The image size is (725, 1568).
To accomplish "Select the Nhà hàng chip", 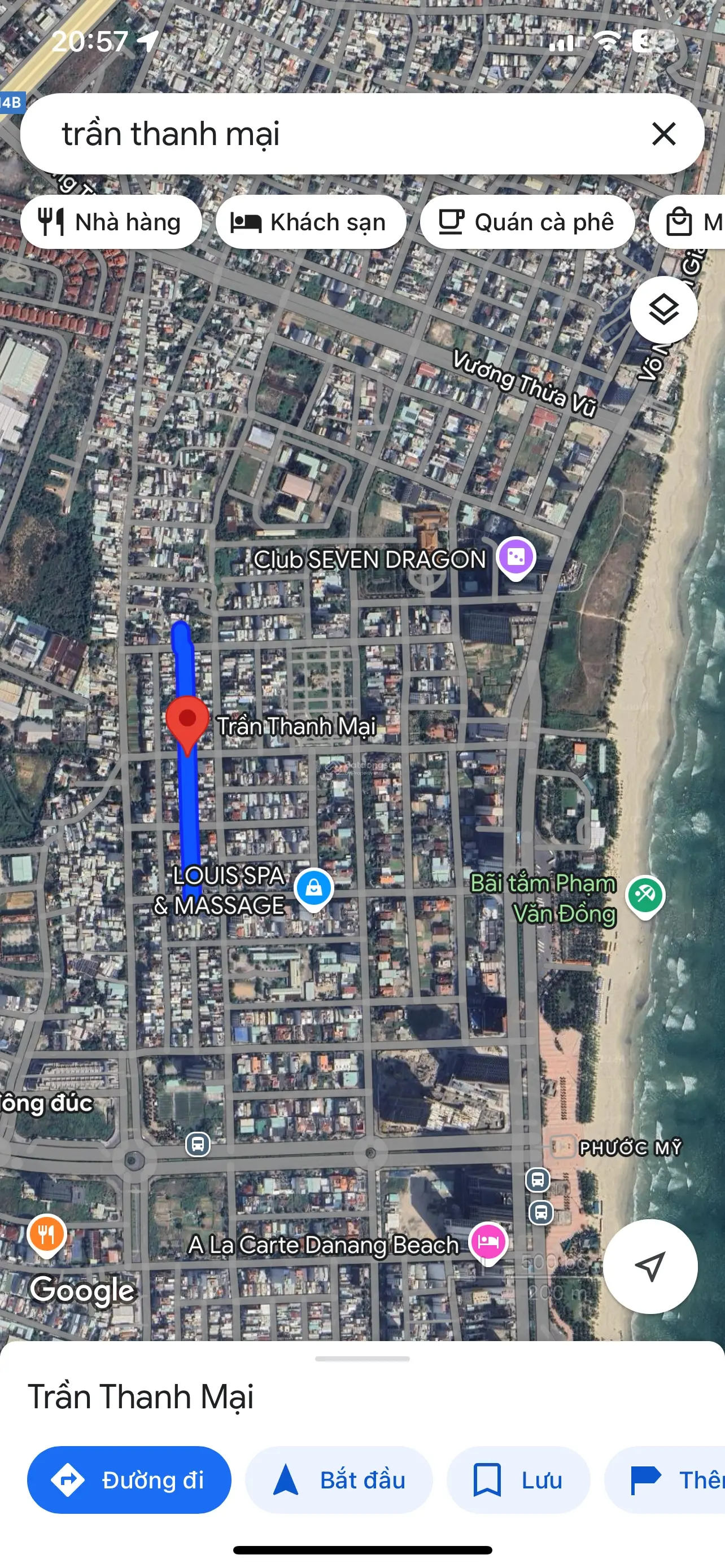I will pyautogui.click(x=111, y=222).
